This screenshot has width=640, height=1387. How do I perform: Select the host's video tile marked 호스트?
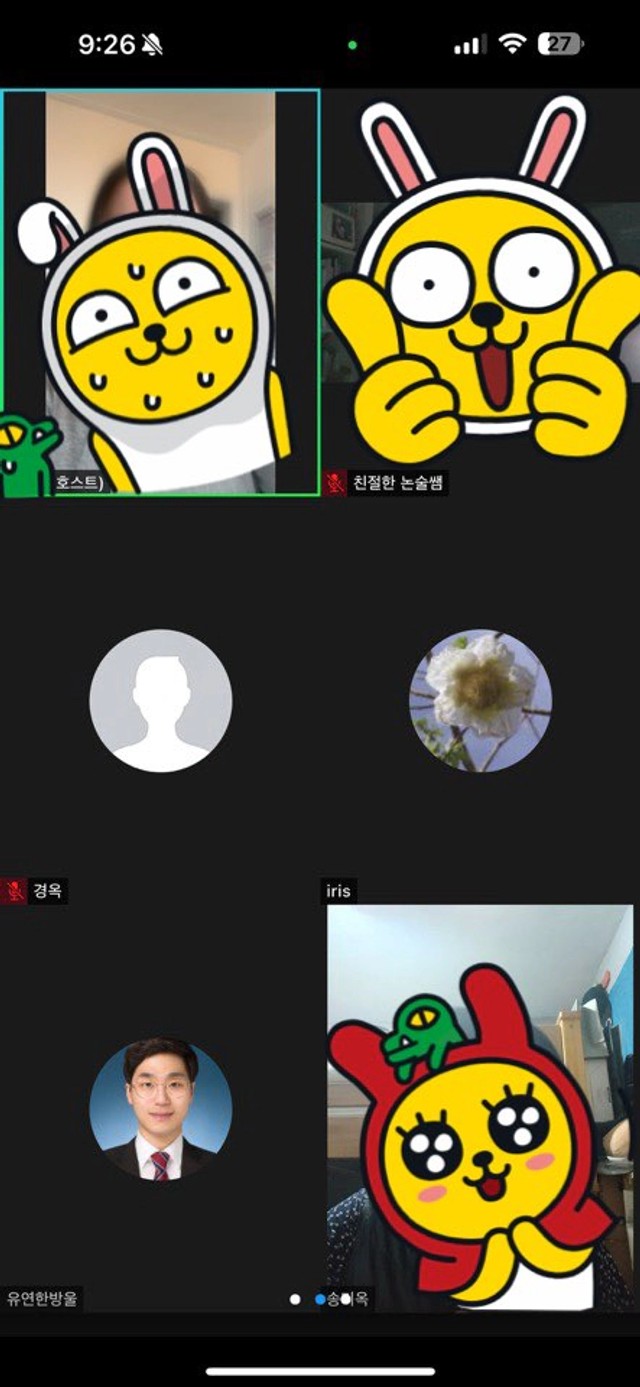tap(160, 293)
